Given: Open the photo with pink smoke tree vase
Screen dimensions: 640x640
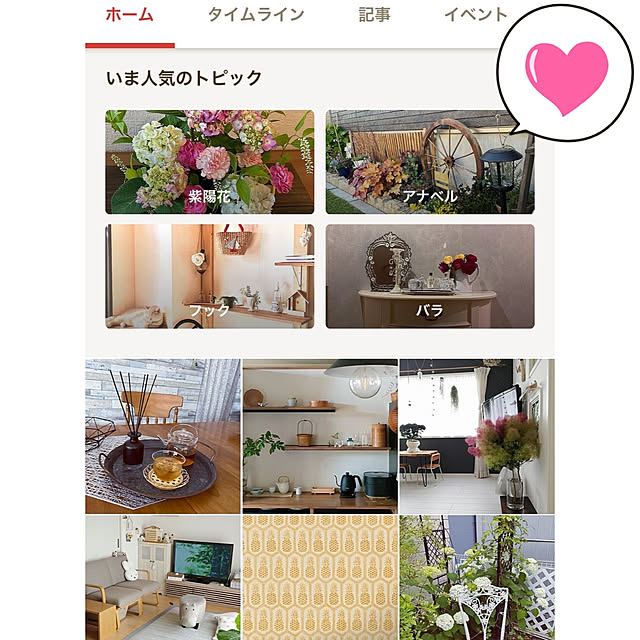Looking at the screenshot, I should 476,436.
